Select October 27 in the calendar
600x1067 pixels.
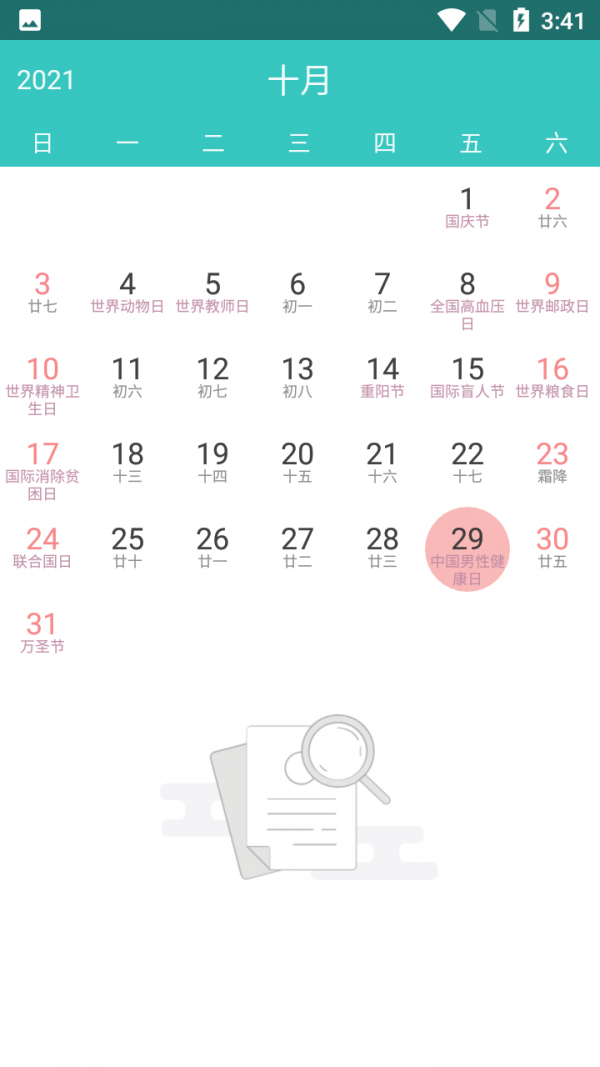(297, 546)
